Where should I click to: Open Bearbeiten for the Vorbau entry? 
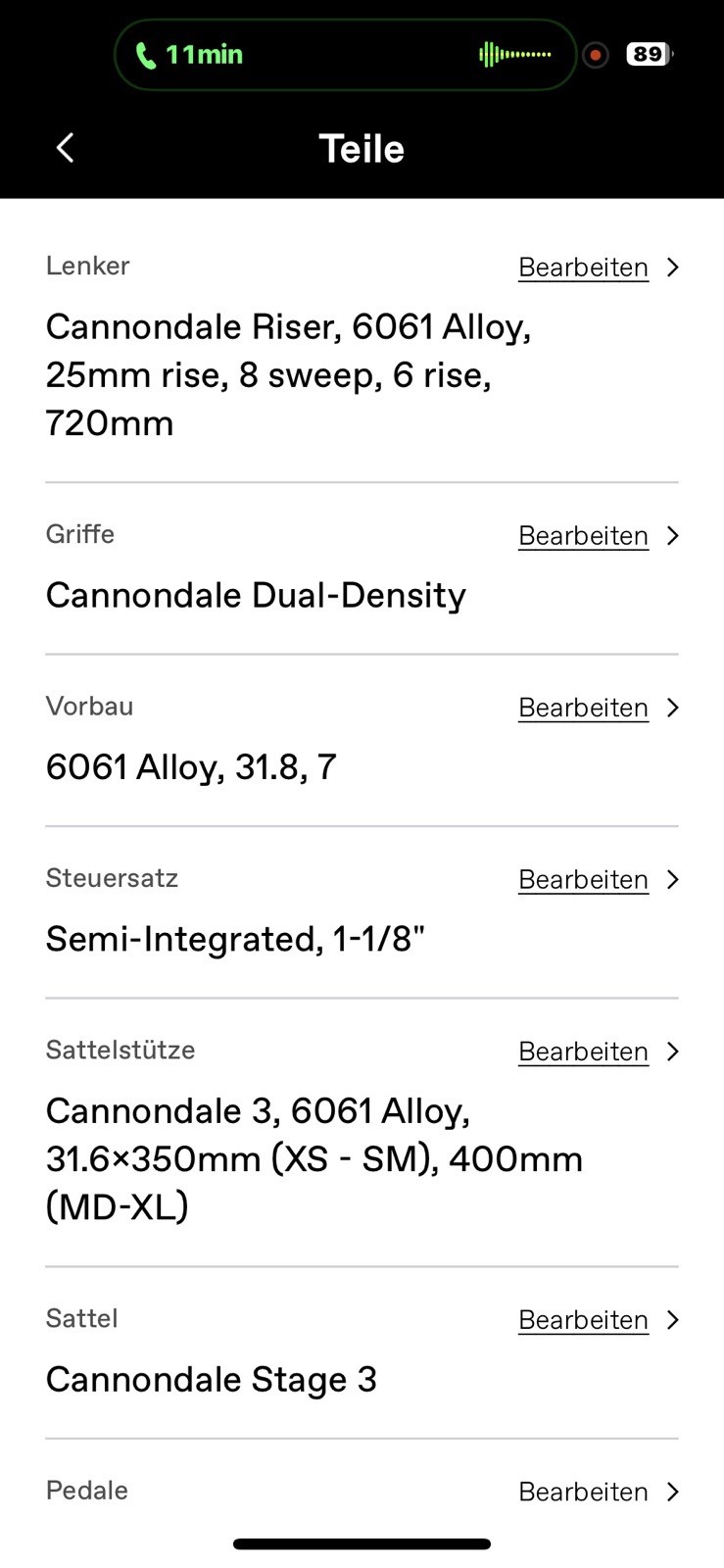584,708
